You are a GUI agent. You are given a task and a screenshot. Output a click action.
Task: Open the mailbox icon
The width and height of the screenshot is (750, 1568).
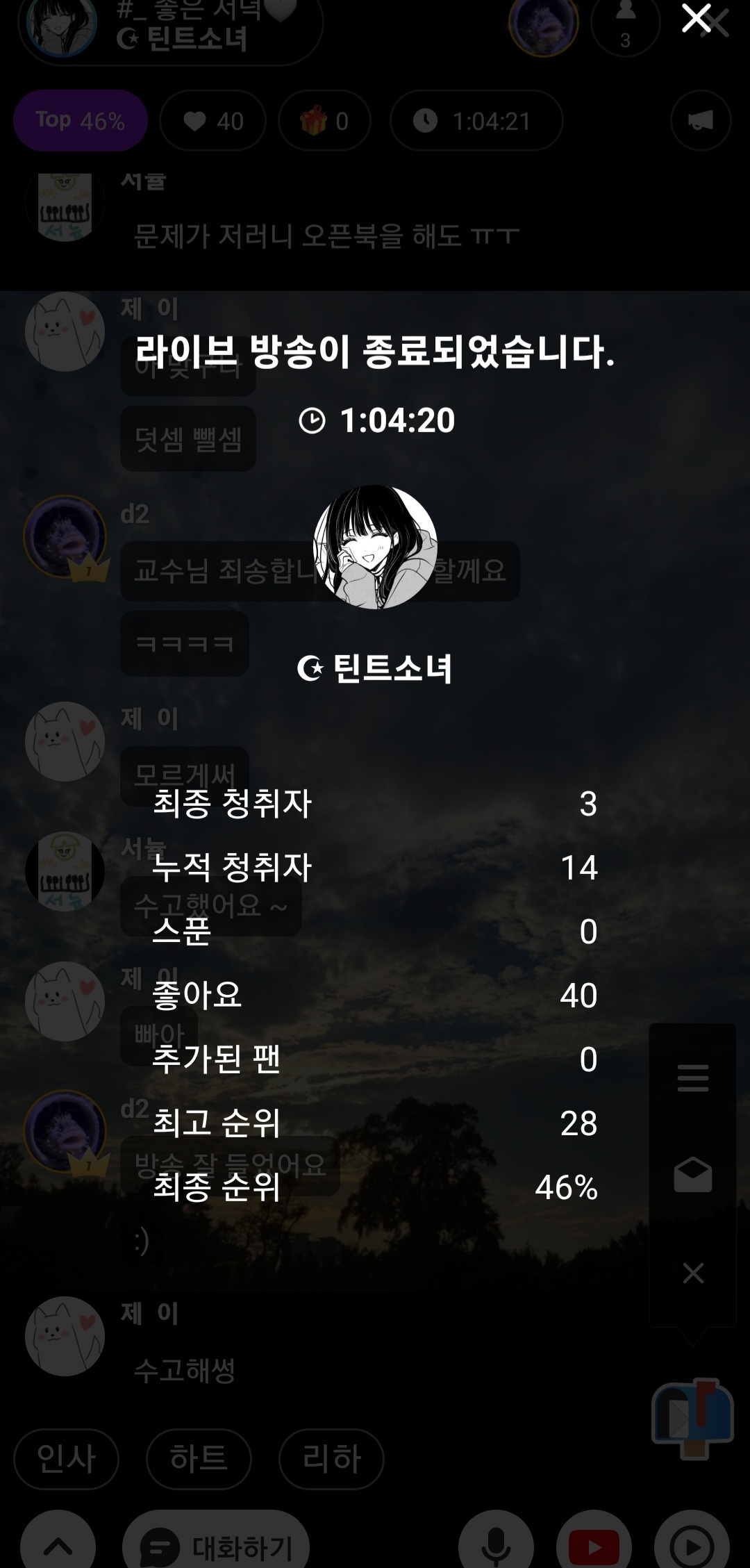[x=692, y=1417]
